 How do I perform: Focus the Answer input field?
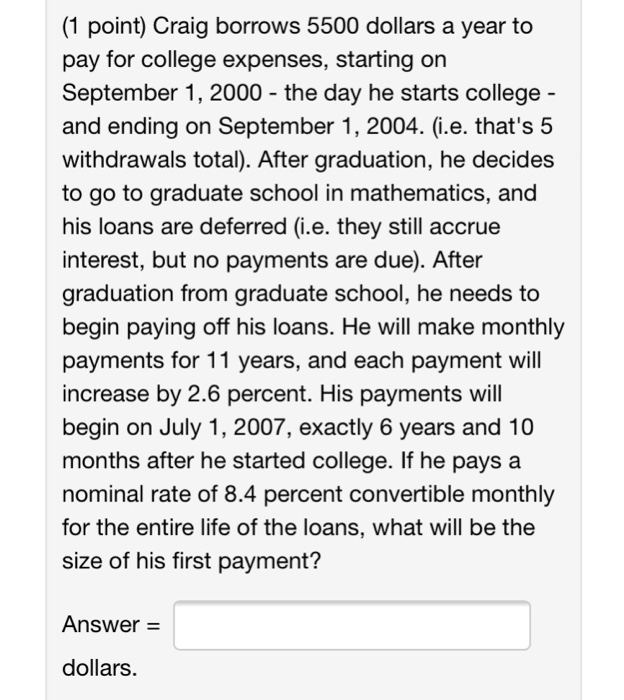tap(351, 625)
